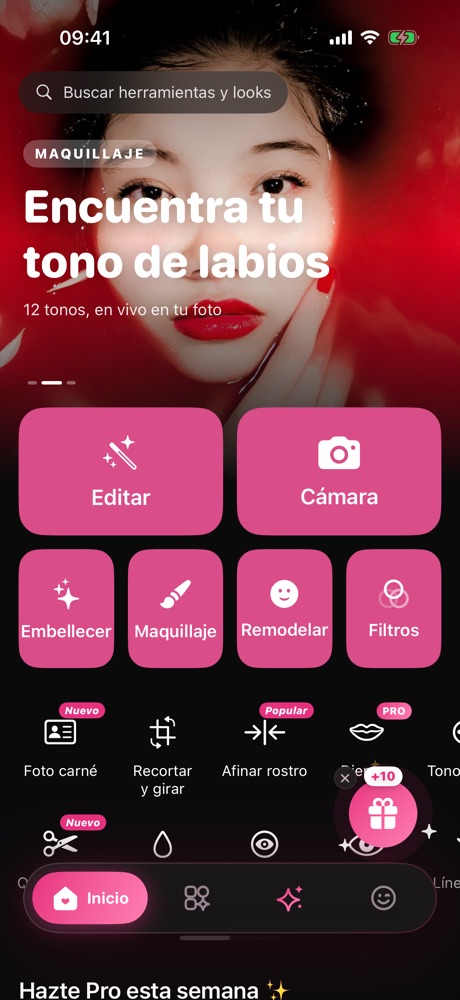Viewport: 460px width, 1000px height.
Task: Dismiss the gift bubble with the X
Action: coord(345,778)
